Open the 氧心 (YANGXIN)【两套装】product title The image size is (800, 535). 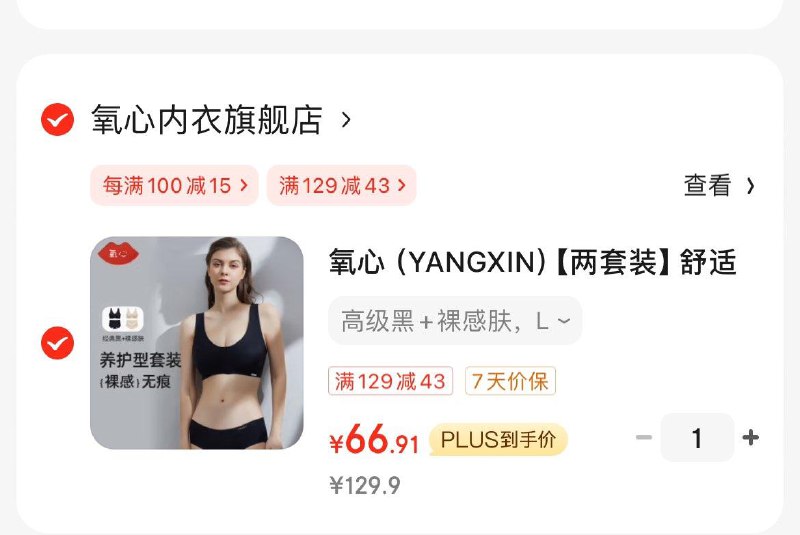(x=532, y=263)
